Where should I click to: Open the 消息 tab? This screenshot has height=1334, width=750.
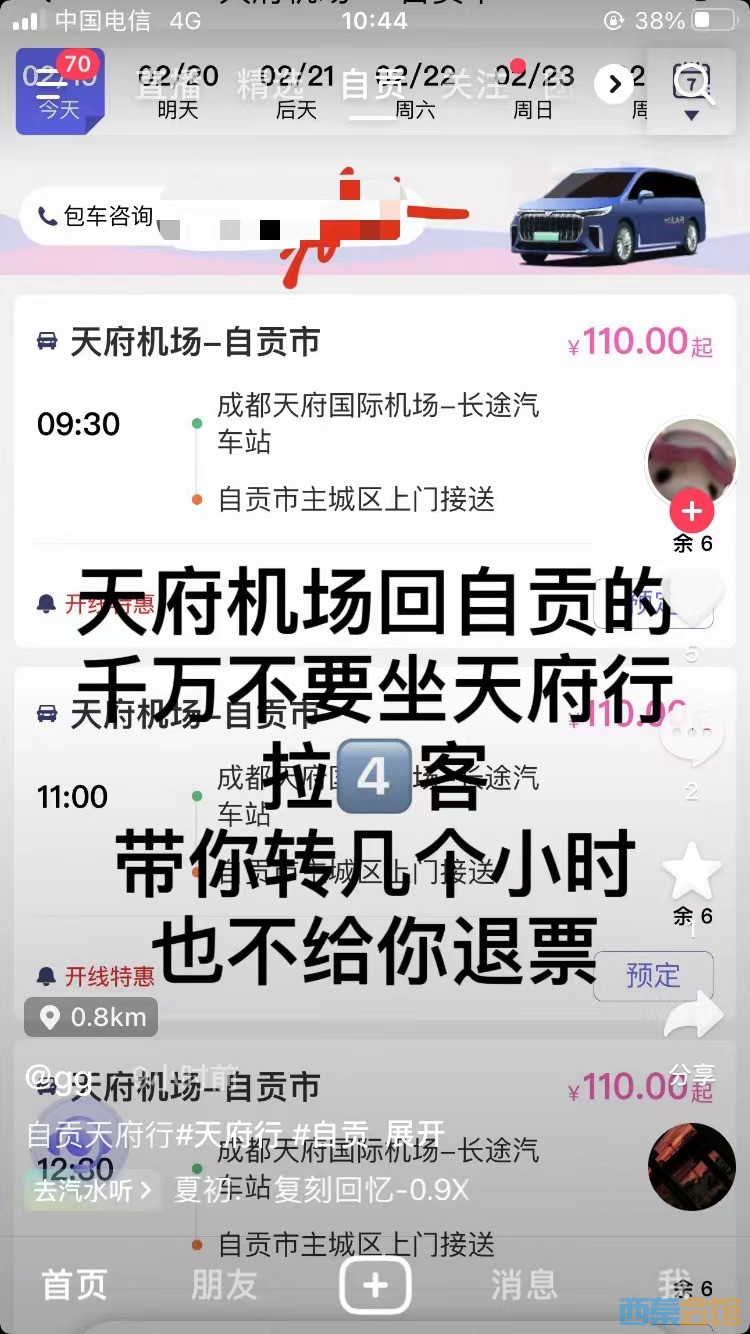coord(524,1285)
